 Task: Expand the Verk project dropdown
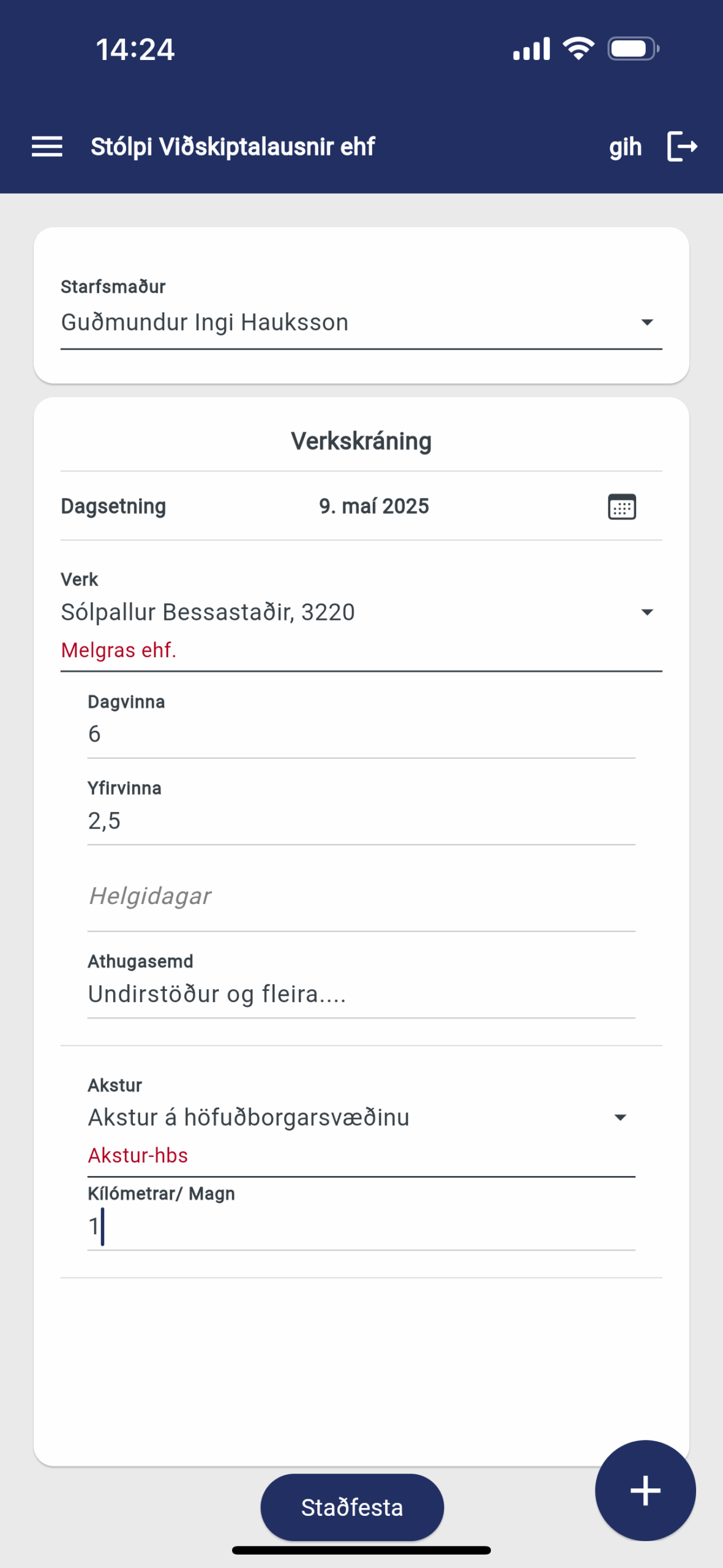(361, 620)
